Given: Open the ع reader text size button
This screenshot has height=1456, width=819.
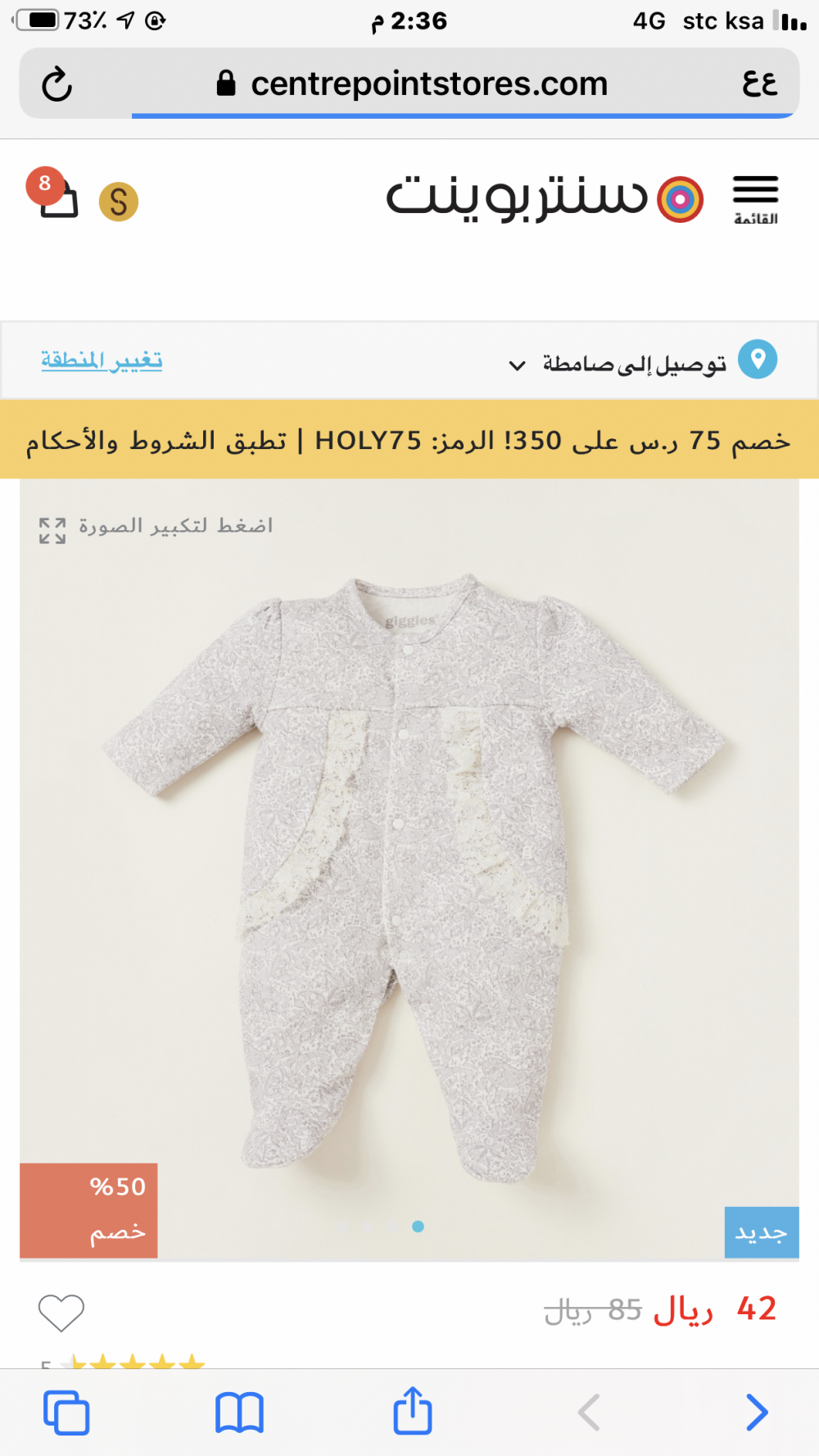Looking at the screenshot, I should click(x=759, y=84).
